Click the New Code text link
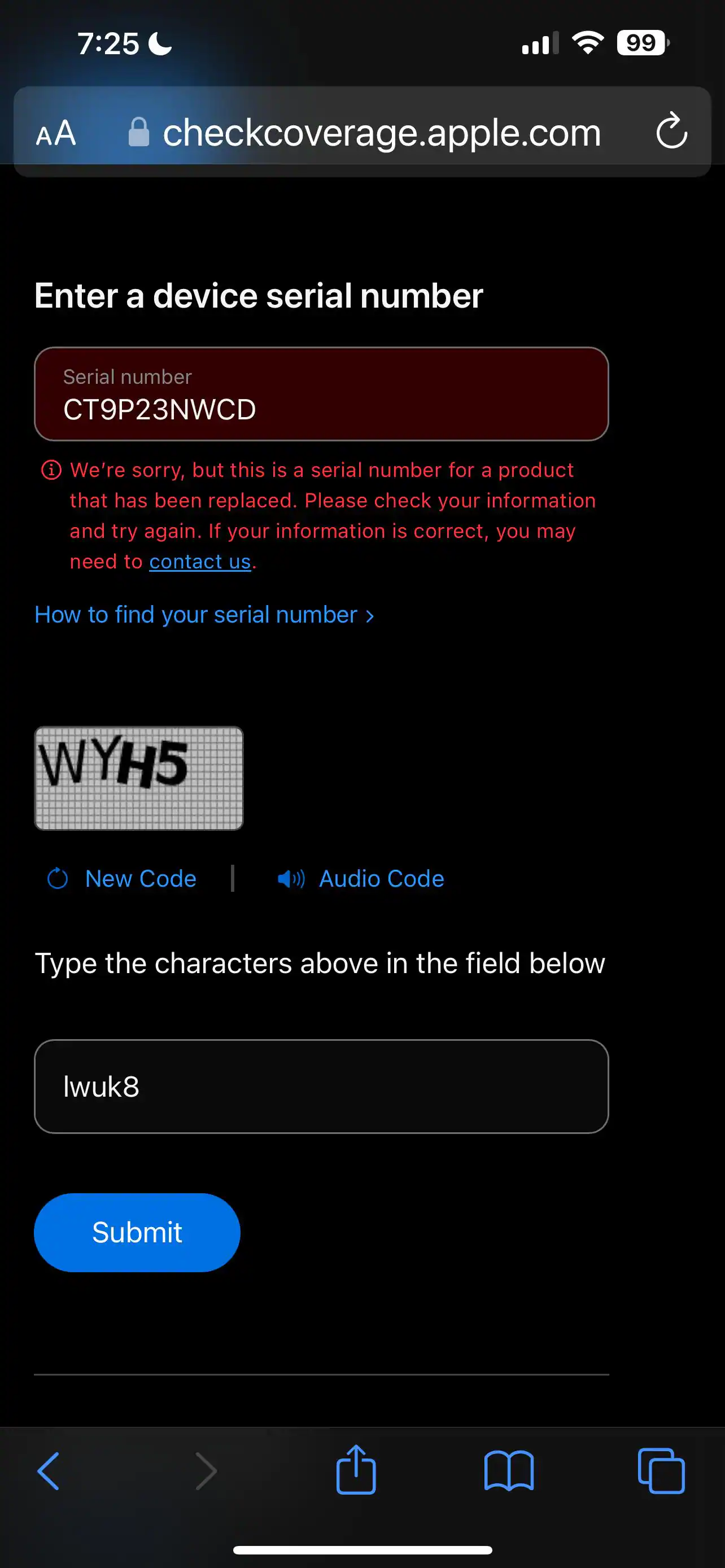The image size is (725, 1568). [140, 878]
